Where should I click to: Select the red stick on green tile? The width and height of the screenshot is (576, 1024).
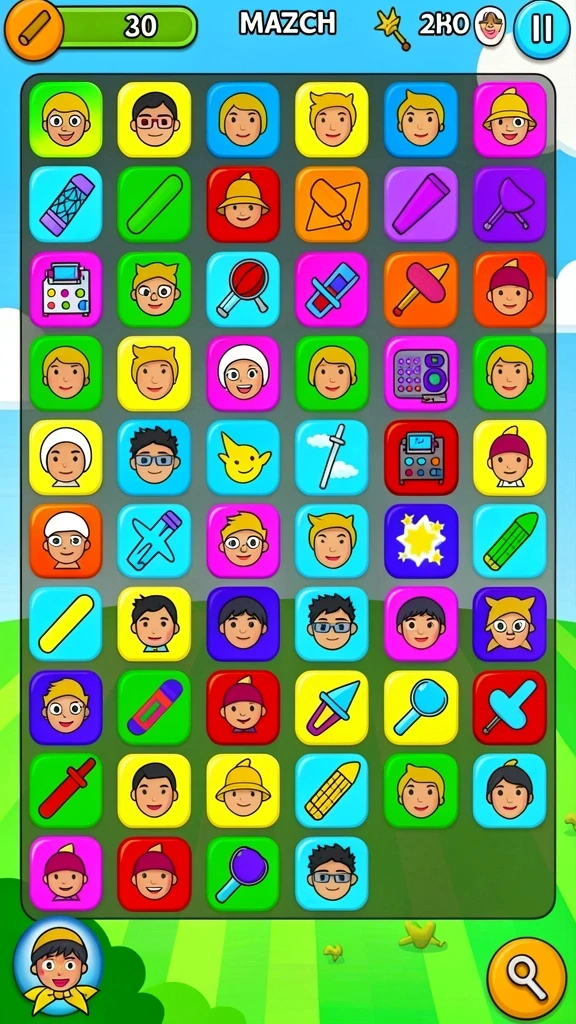point(65,791)
